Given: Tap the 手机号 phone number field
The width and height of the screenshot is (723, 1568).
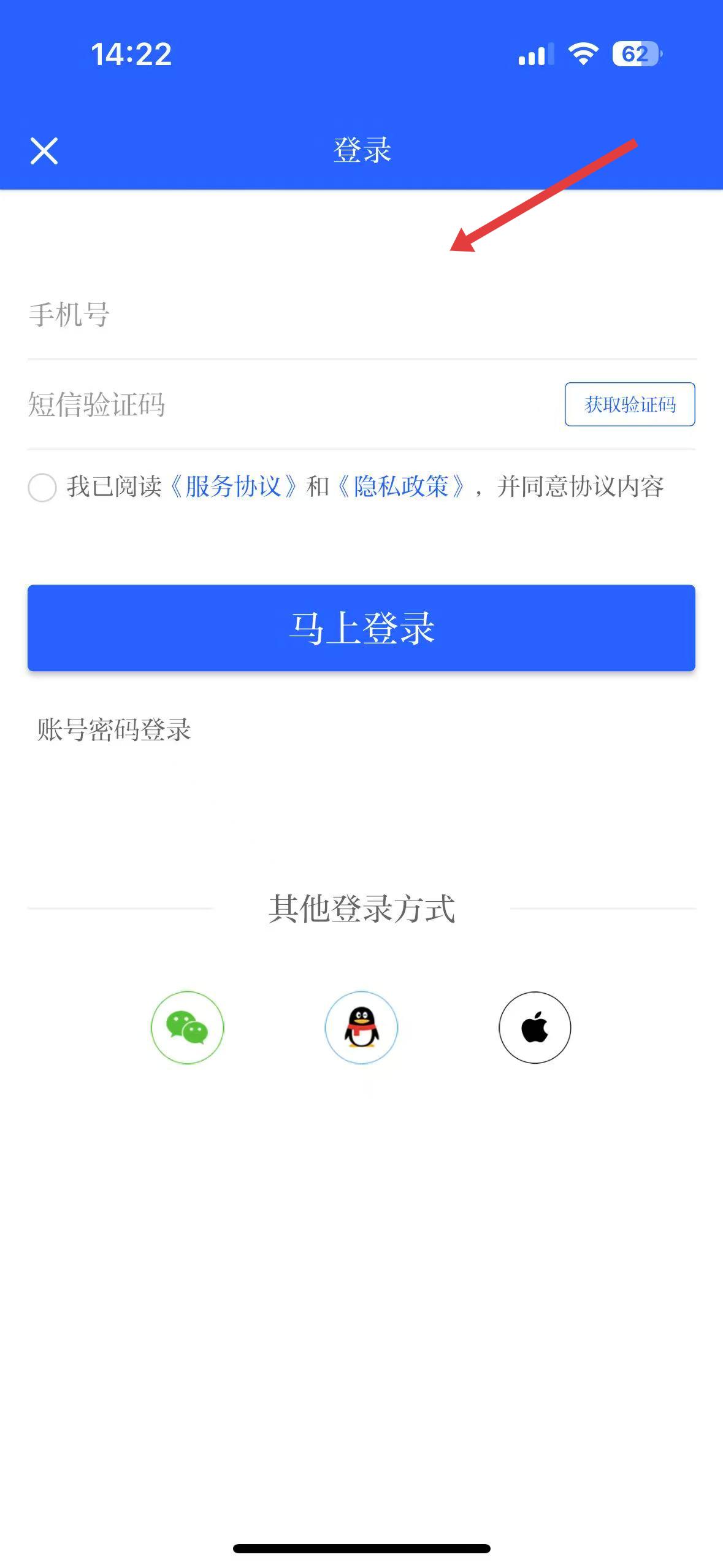Looking at the screenshot, I should click(362, 315).
